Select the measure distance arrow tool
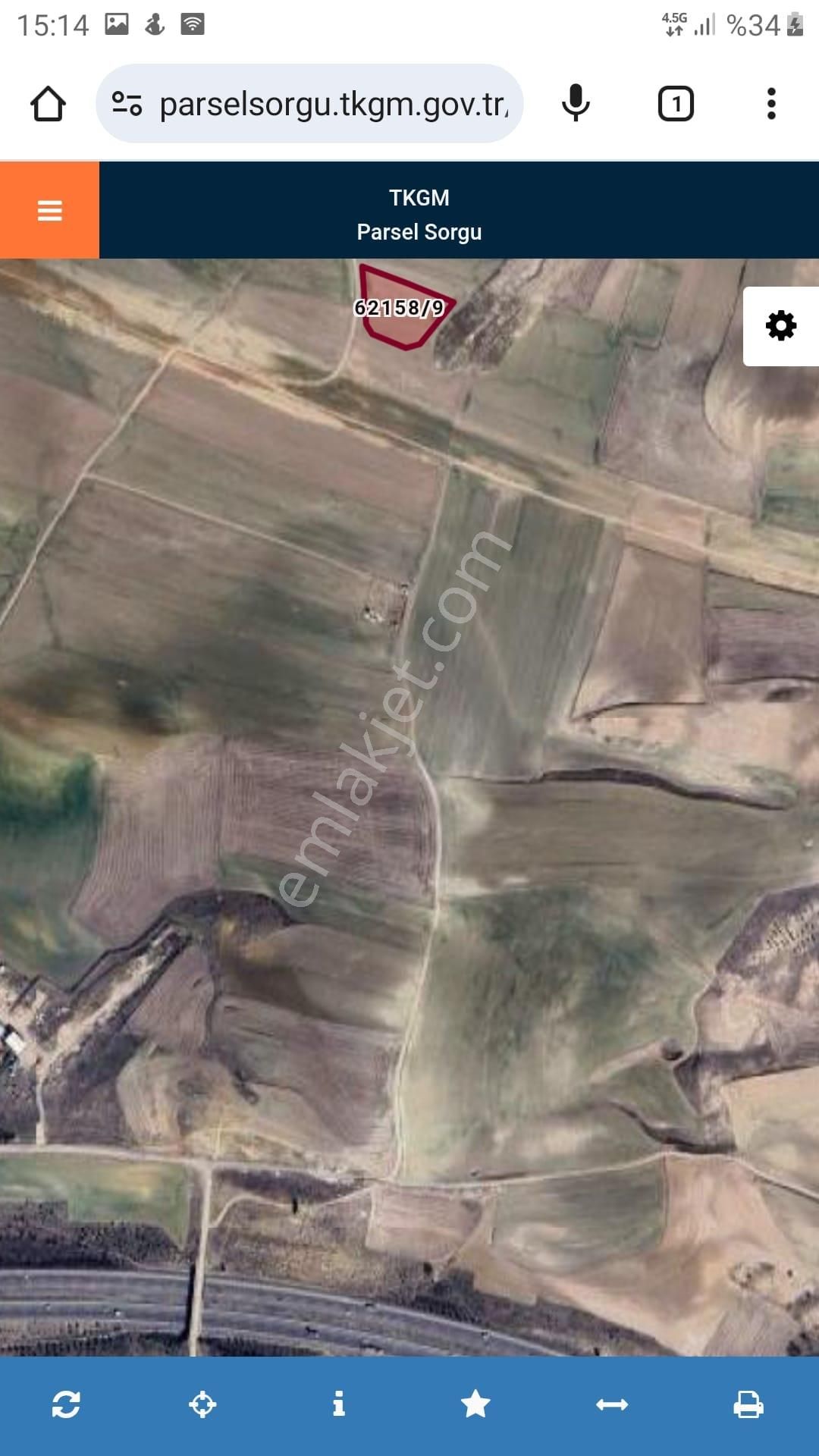The width and height of the screenshot is (819, 1456). click(x=612, y=1404)
